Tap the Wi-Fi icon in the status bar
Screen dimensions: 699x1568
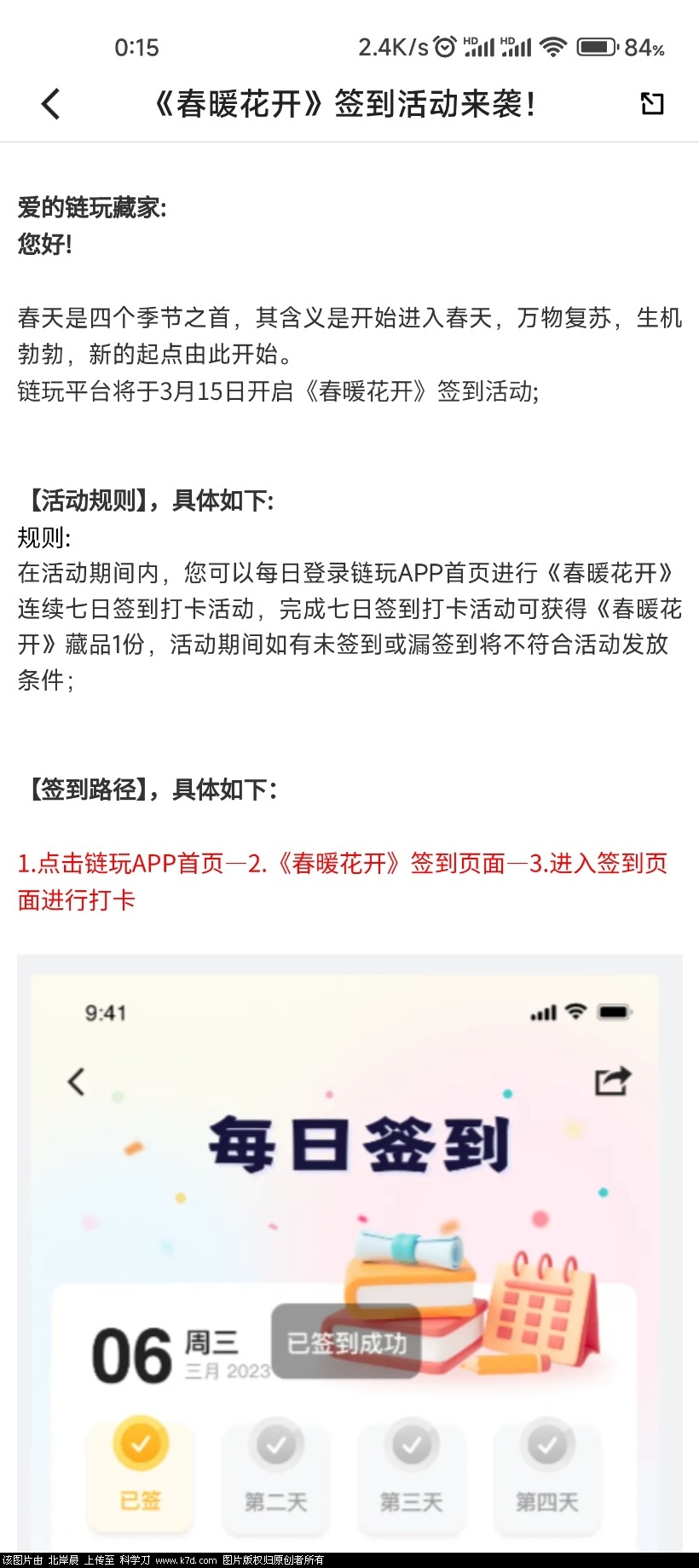coord(551,48)
